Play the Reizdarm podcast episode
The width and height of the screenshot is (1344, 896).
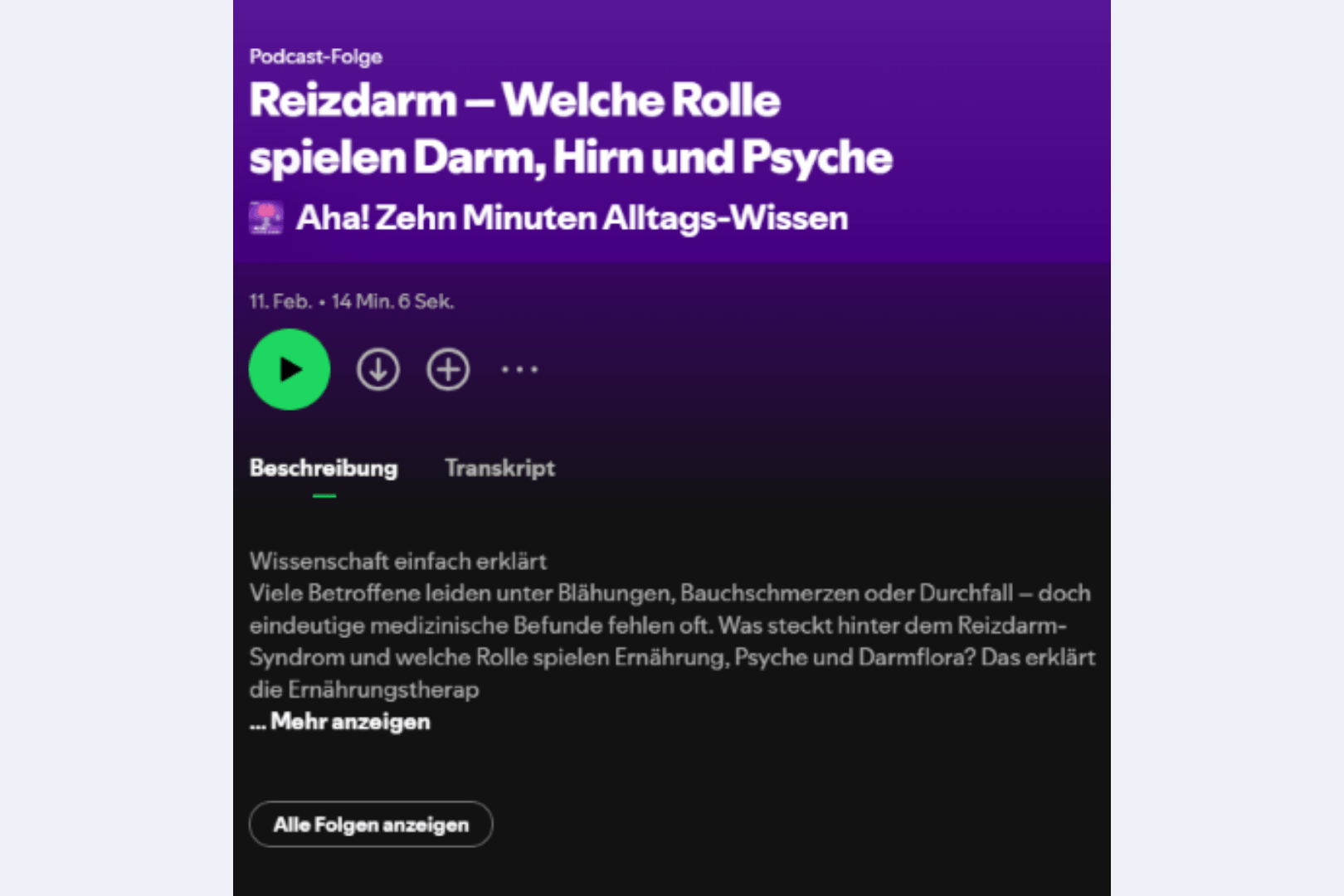[290, 369]
